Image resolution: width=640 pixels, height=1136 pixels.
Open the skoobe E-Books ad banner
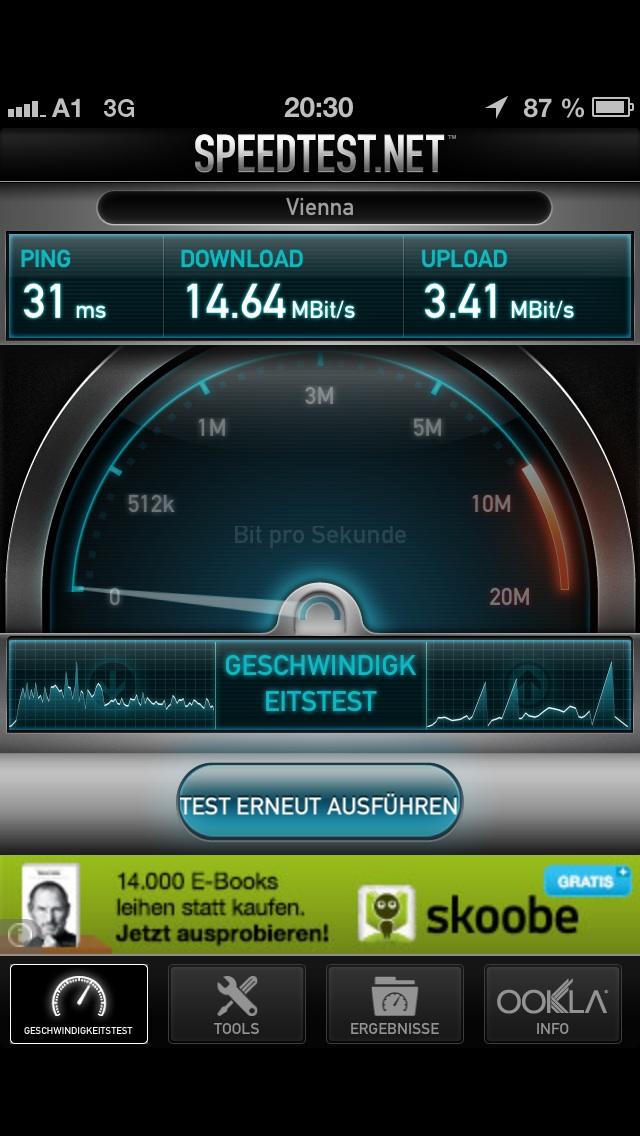click(x=320, y=904)
